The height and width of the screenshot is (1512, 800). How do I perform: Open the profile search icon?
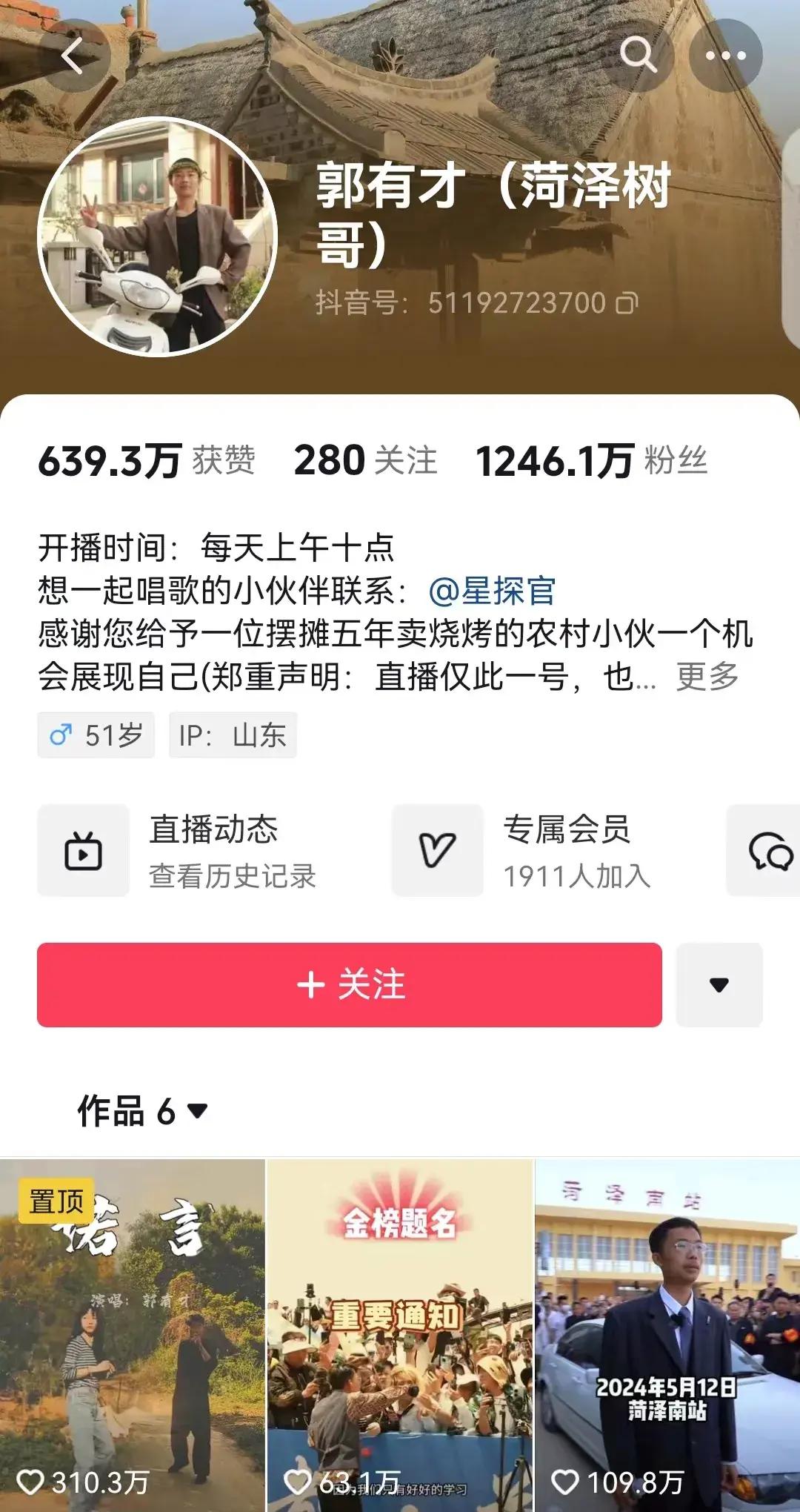638,56
